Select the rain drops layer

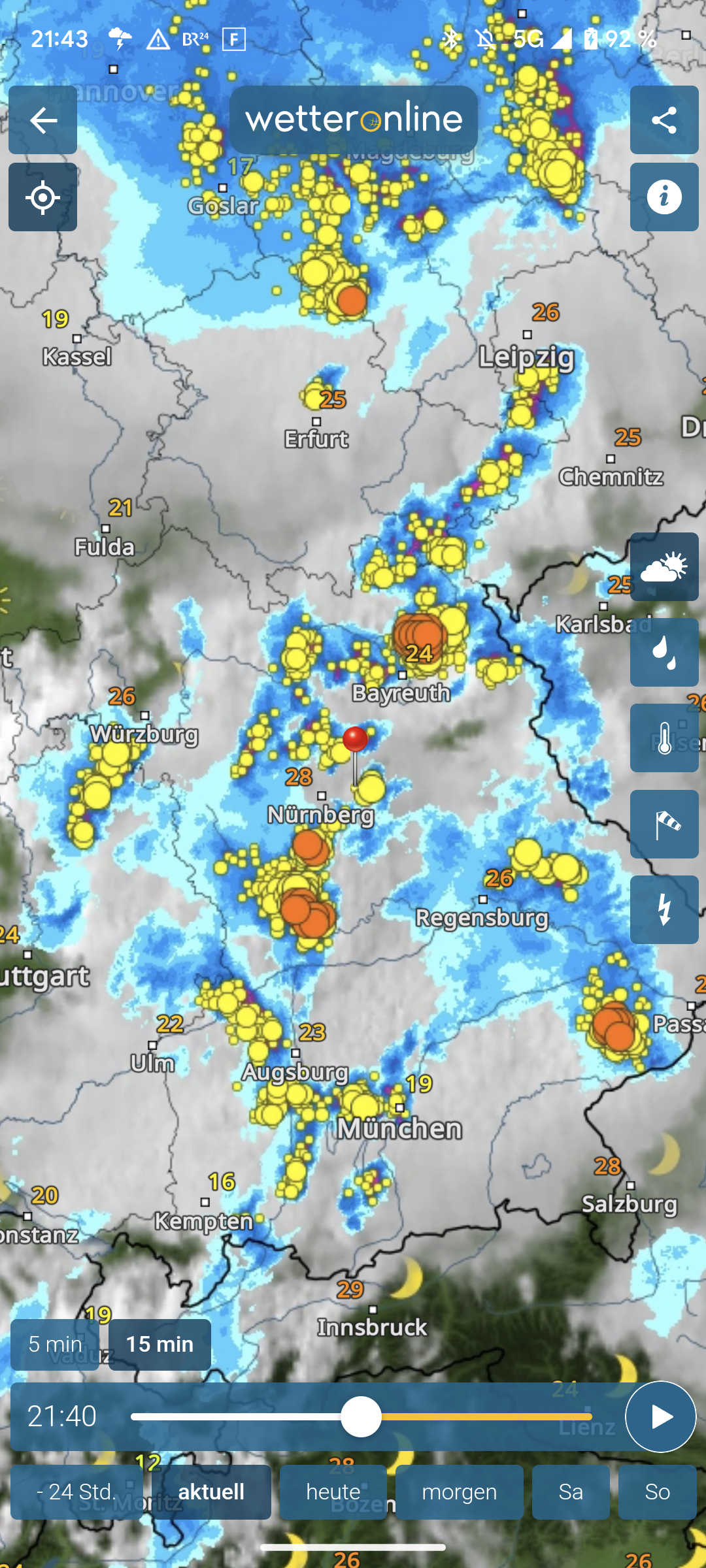coord(664,652)
